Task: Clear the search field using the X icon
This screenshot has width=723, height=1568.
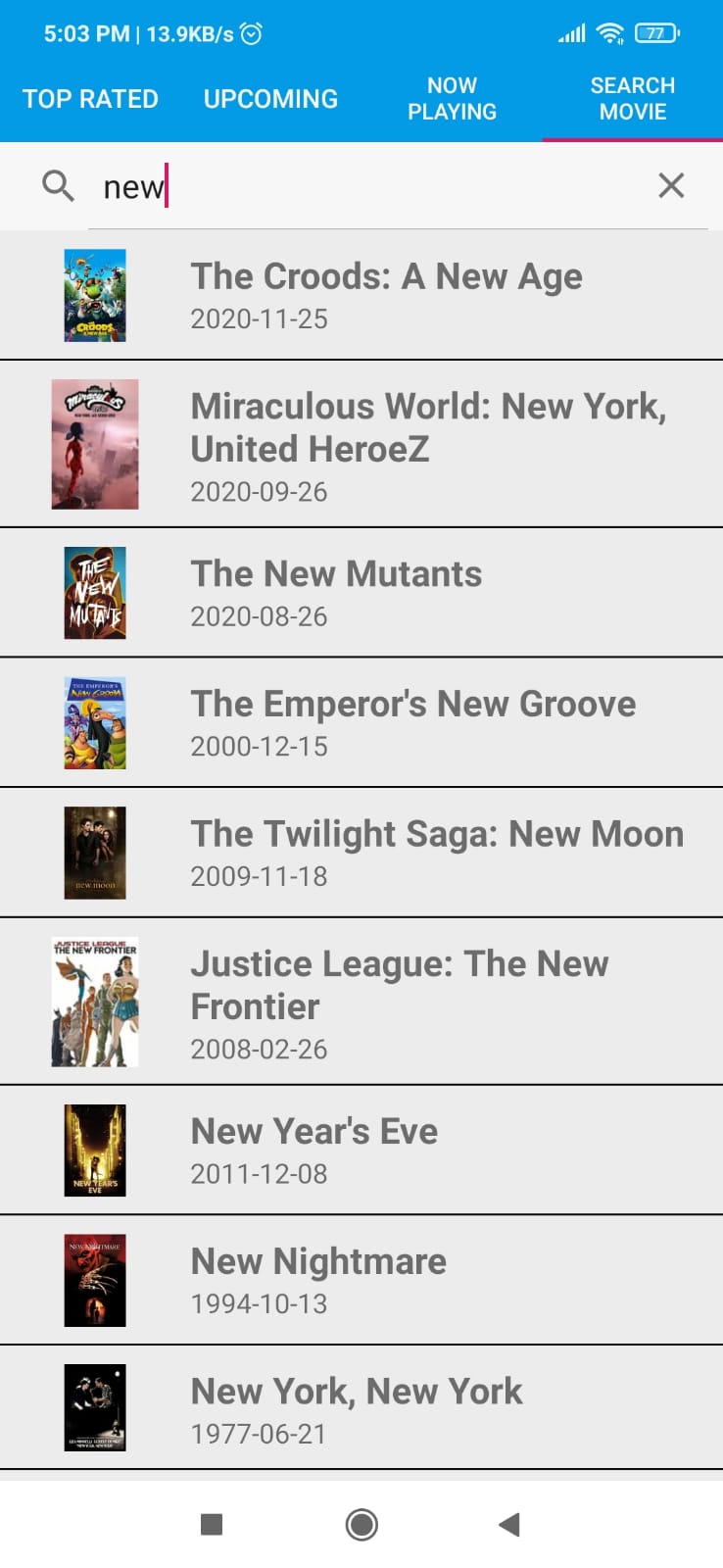Action: (x=671, y=185)
